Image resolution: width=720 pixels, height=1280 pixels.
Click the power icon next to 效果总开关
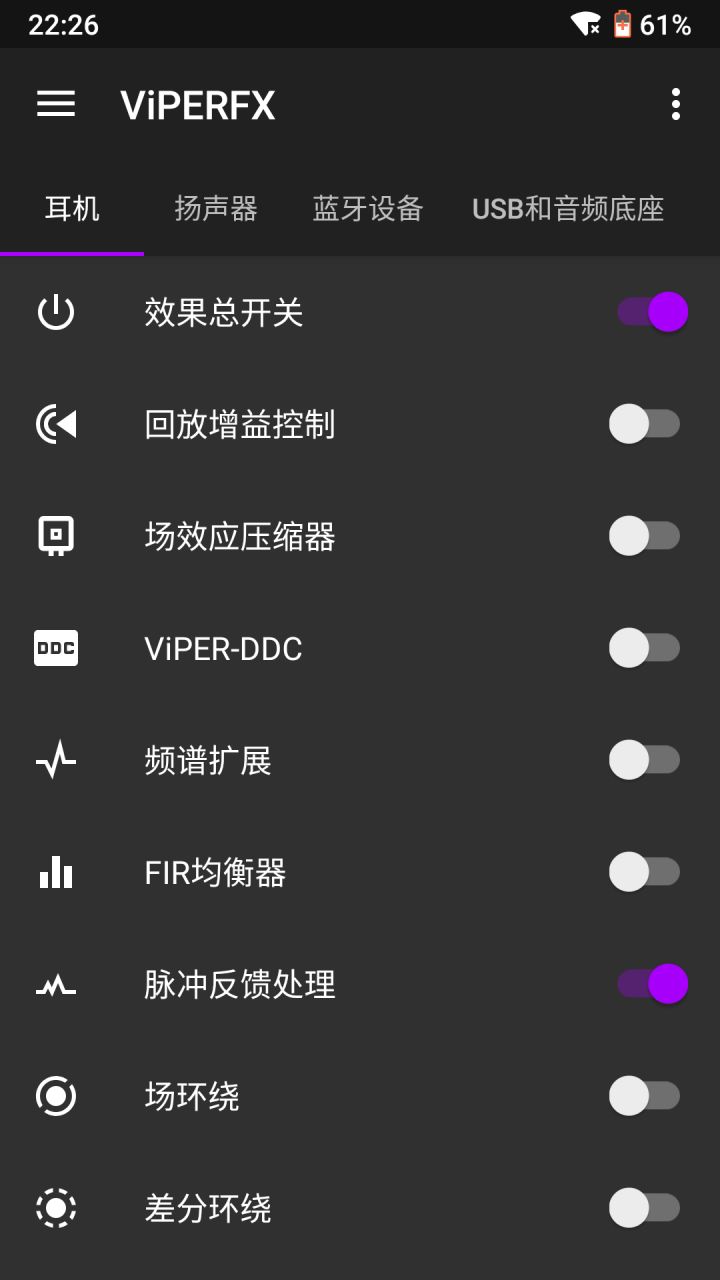[x=56, y=312]
